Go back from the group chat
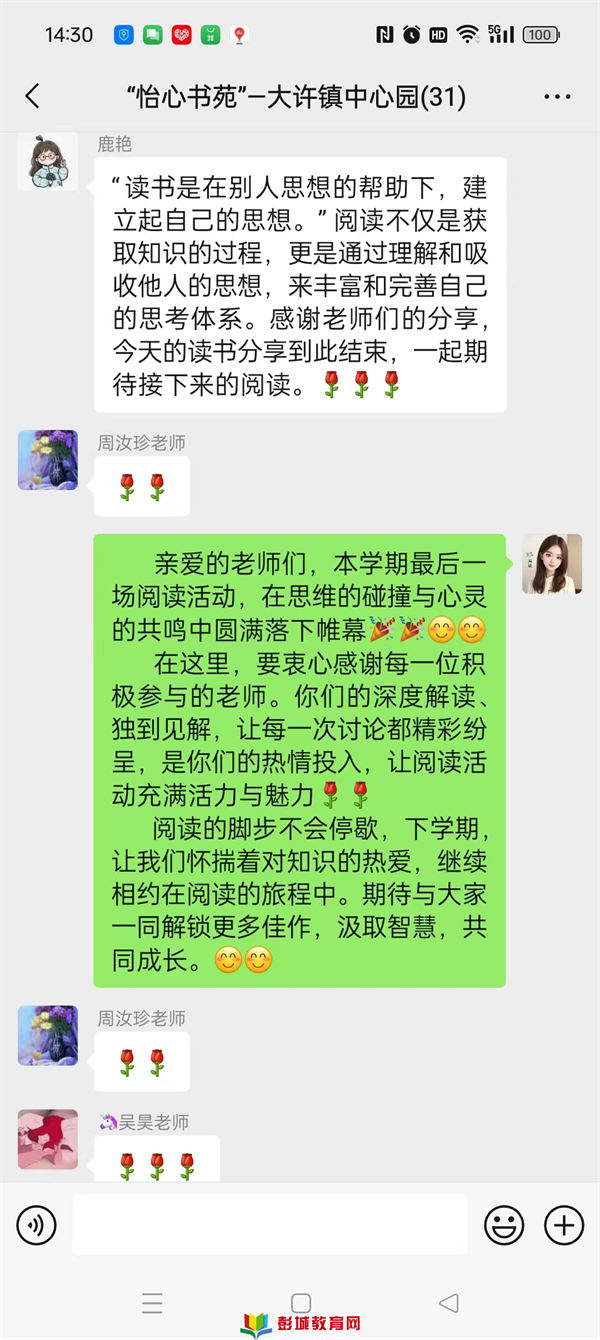Image resolution: width=600 pixels, height=1340 pixels. coord(32,96)
